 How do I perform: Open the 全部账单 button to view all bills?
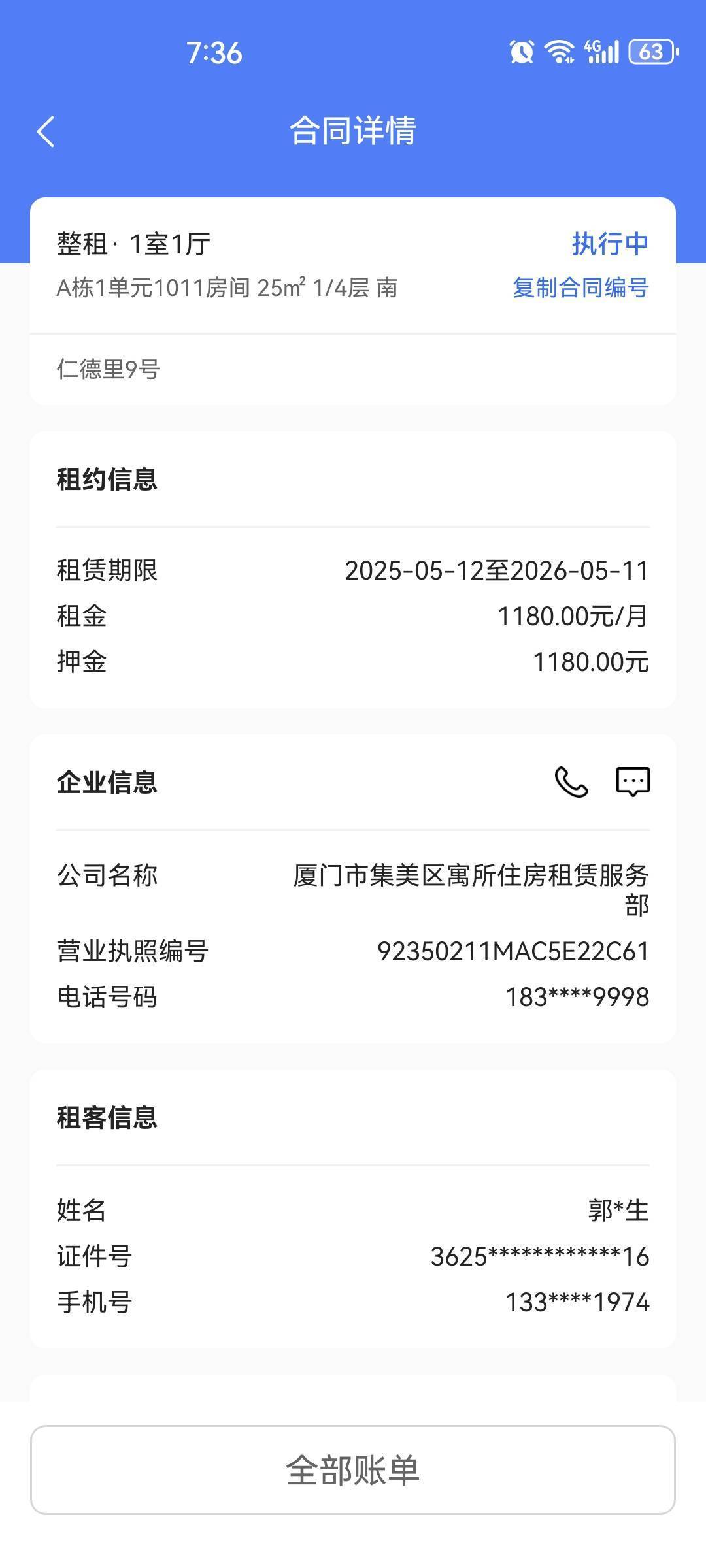pyautogui.click(x=353, y=1470)
